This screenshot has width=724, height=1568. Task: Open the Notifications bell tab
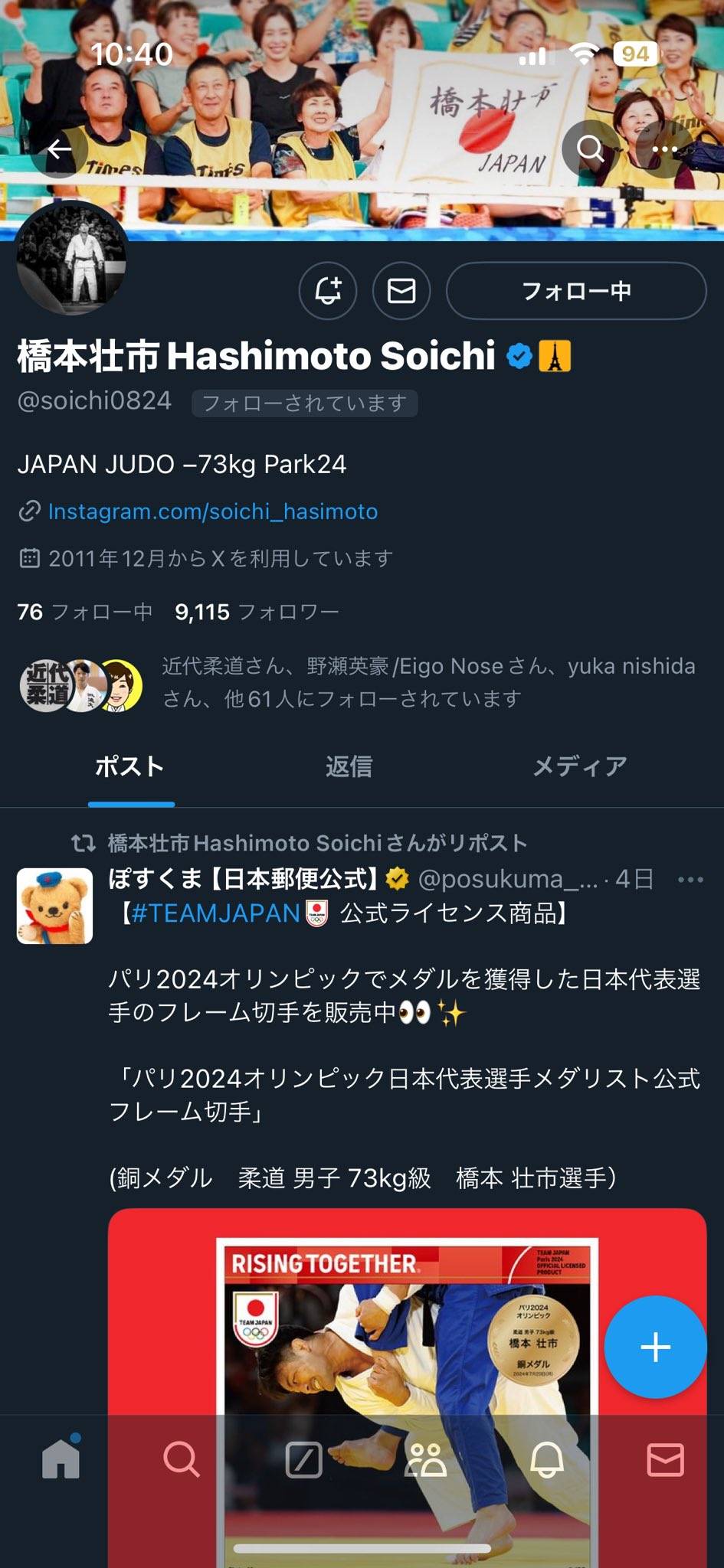546,1460
